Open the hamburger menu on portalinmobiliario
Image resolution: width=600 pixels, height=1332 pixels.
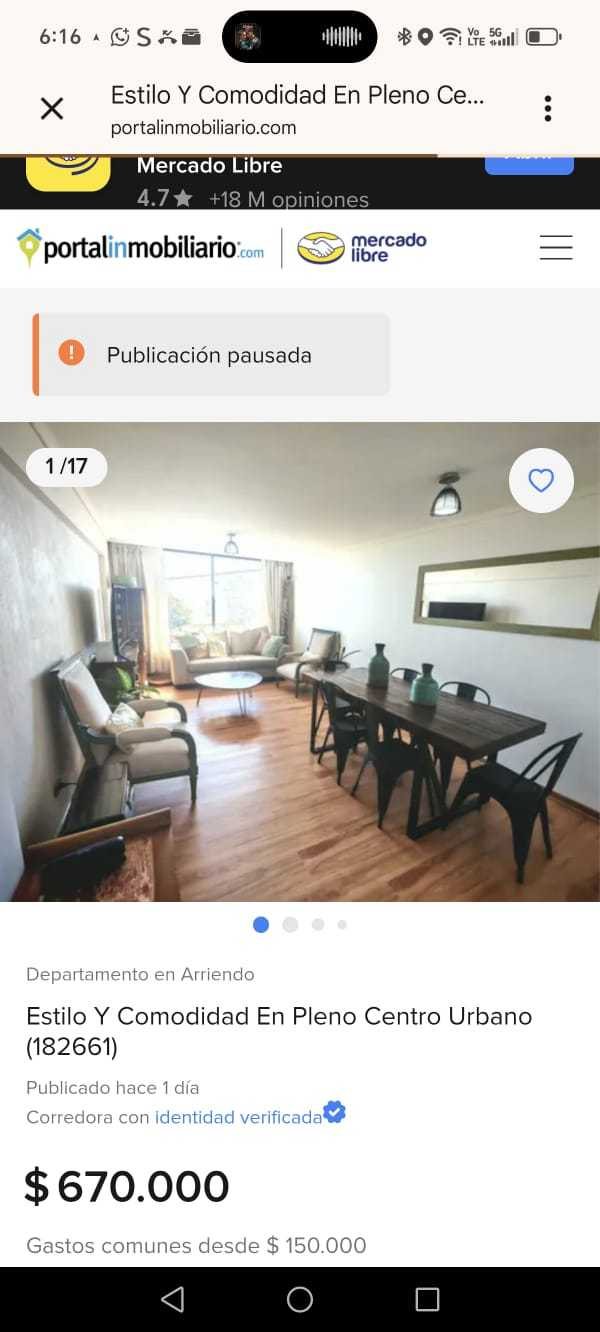pyautogui.click(x=556, y=248)
